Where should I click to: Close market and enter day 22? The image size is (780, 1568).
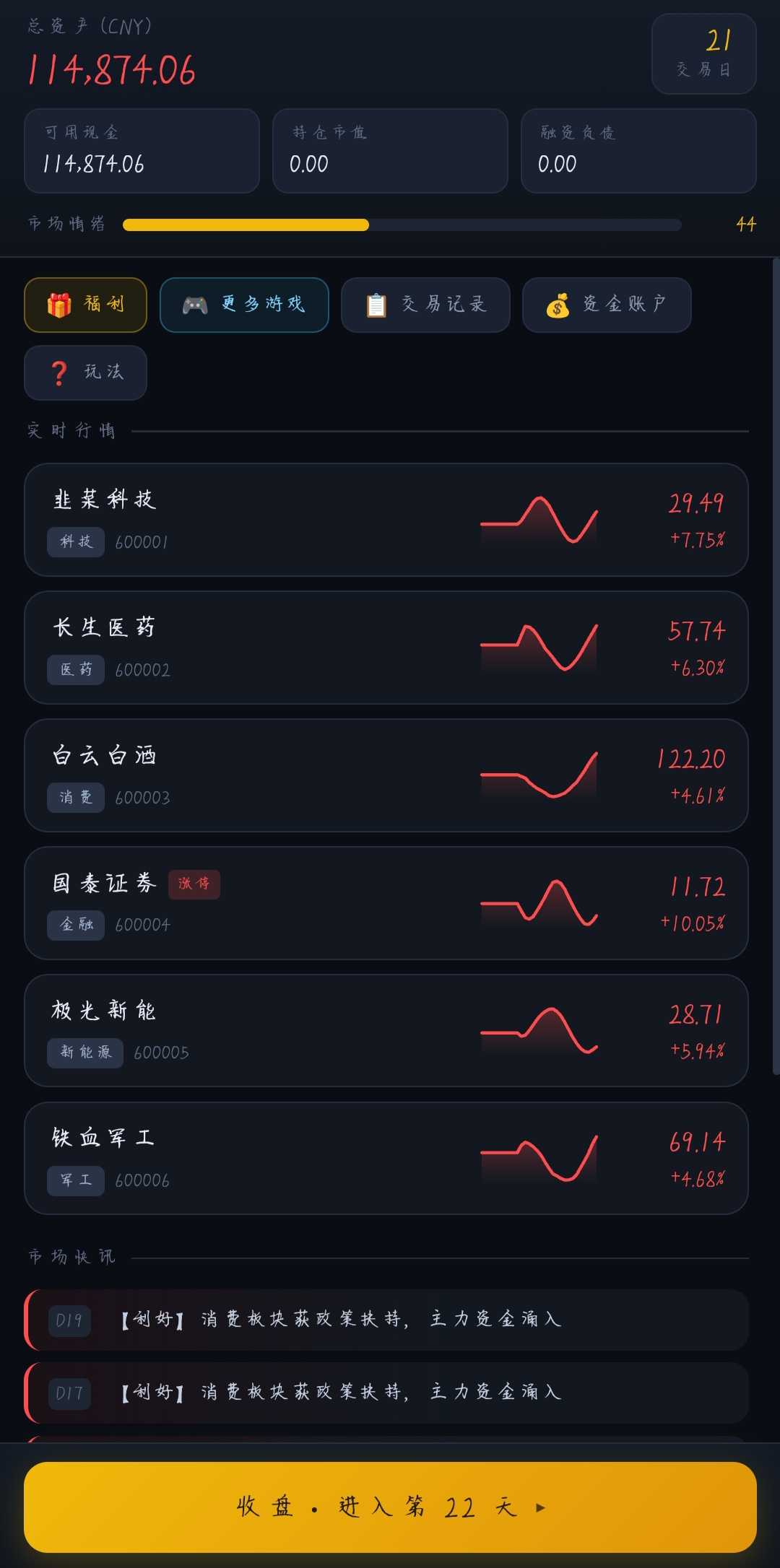click(x=390, y=1507)
